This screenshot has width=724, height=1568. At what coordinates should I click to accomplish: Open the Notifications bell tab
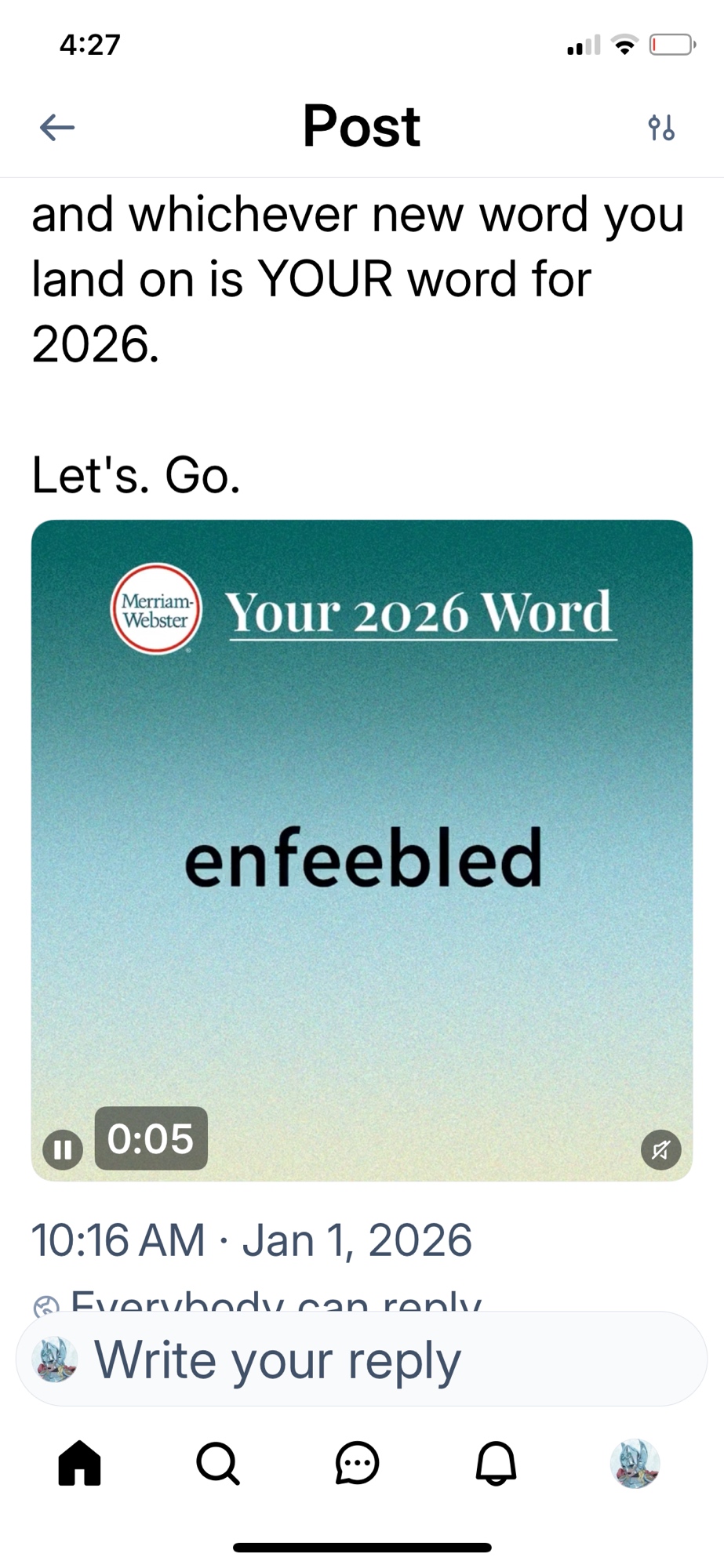coord(497,1463)
